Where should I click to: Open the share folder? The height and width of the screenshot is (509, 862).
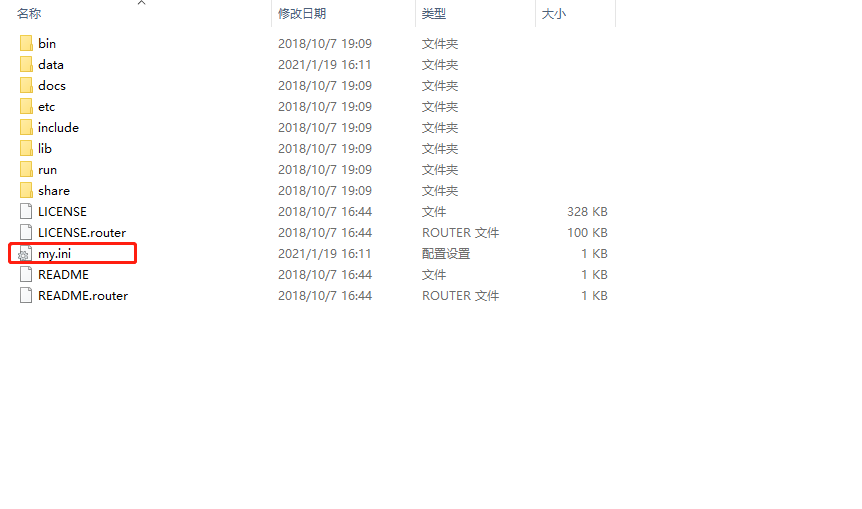point(53,191)
